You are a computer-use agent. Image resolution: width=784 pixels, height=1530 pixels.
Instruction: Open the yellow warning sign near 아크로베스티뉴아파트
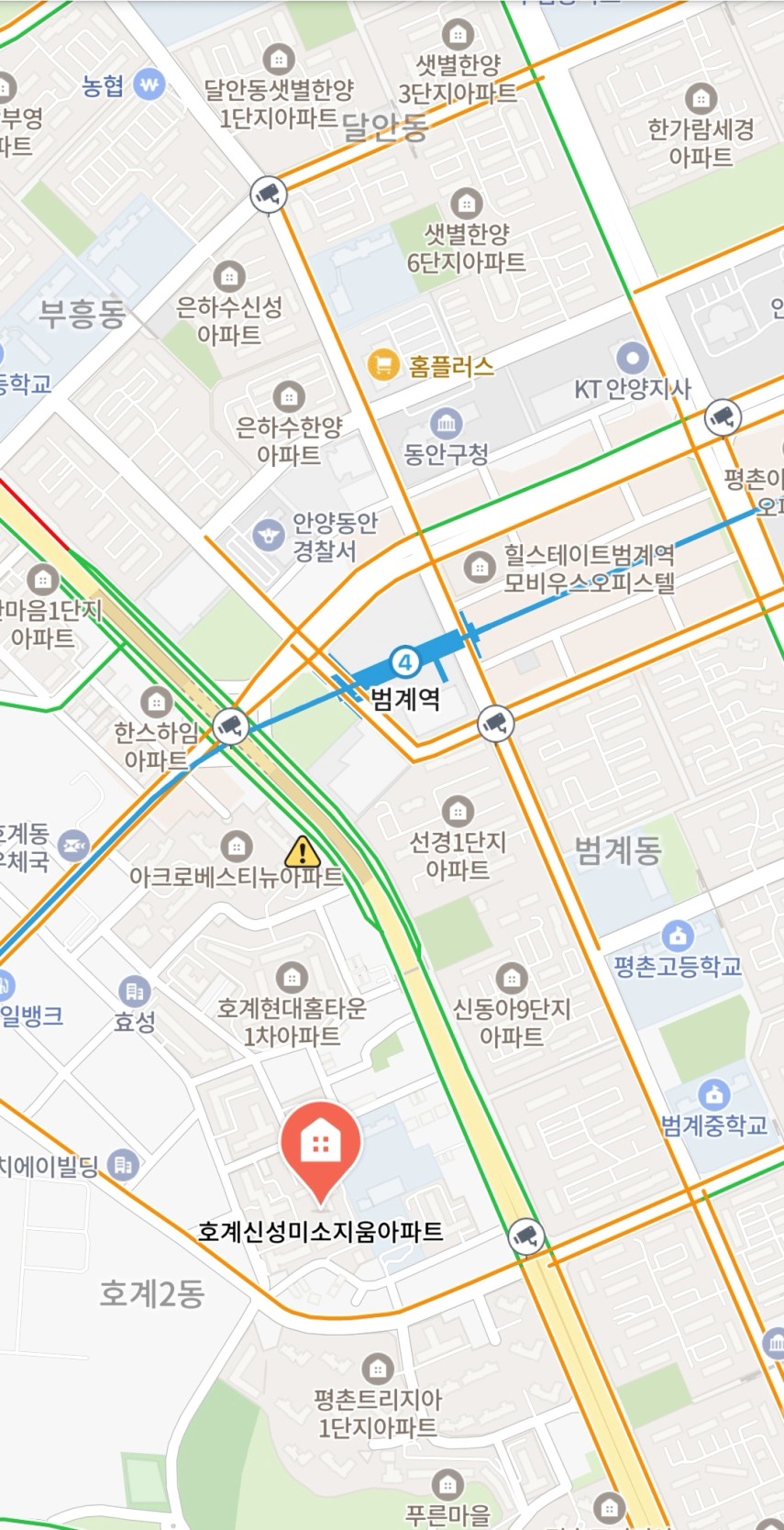coord(302,852)
